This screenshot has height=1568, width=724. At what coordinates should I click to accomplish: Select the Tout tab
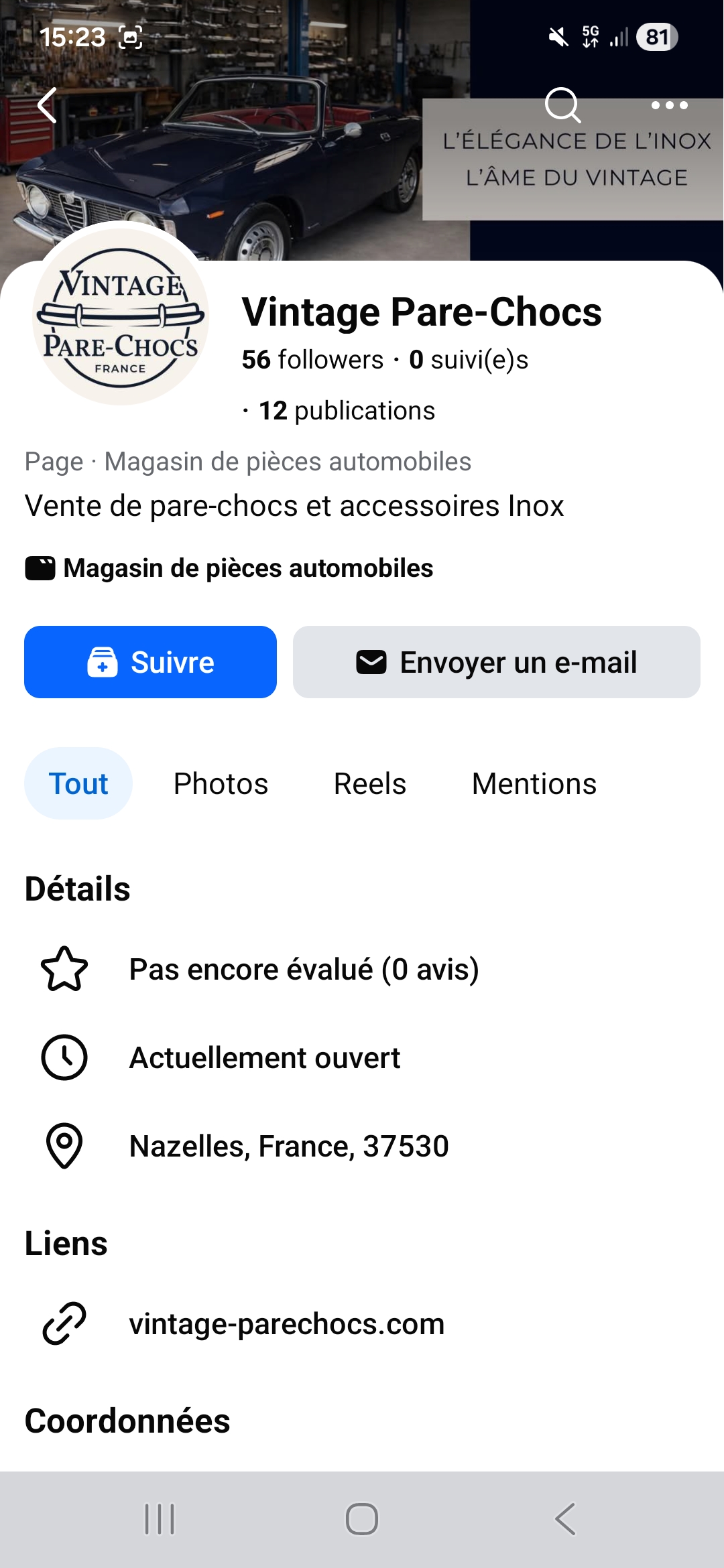[x=78, y=783]
